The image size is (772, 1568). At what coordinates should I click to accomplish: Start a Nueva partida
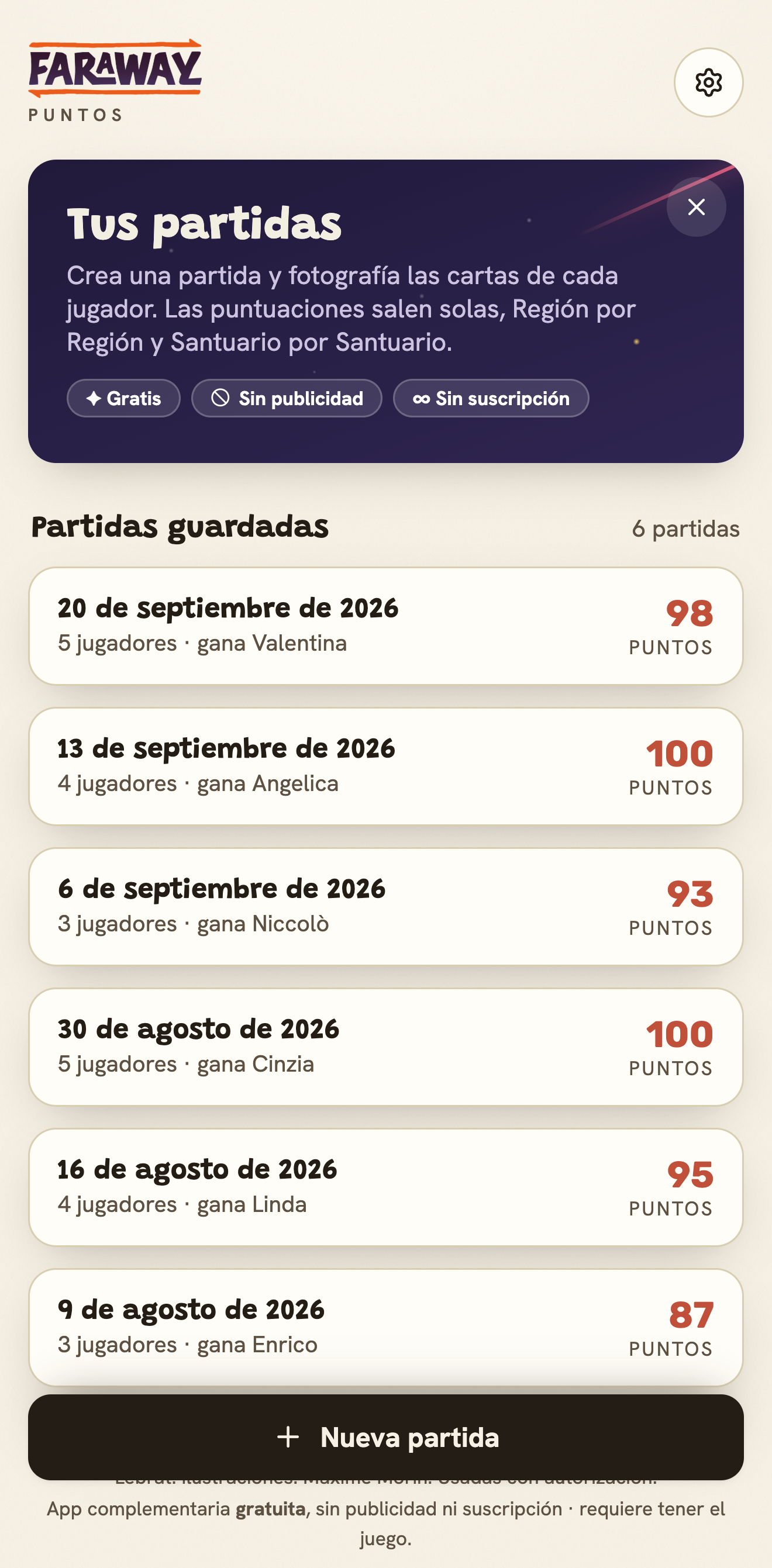click(x=386, y=1437)
